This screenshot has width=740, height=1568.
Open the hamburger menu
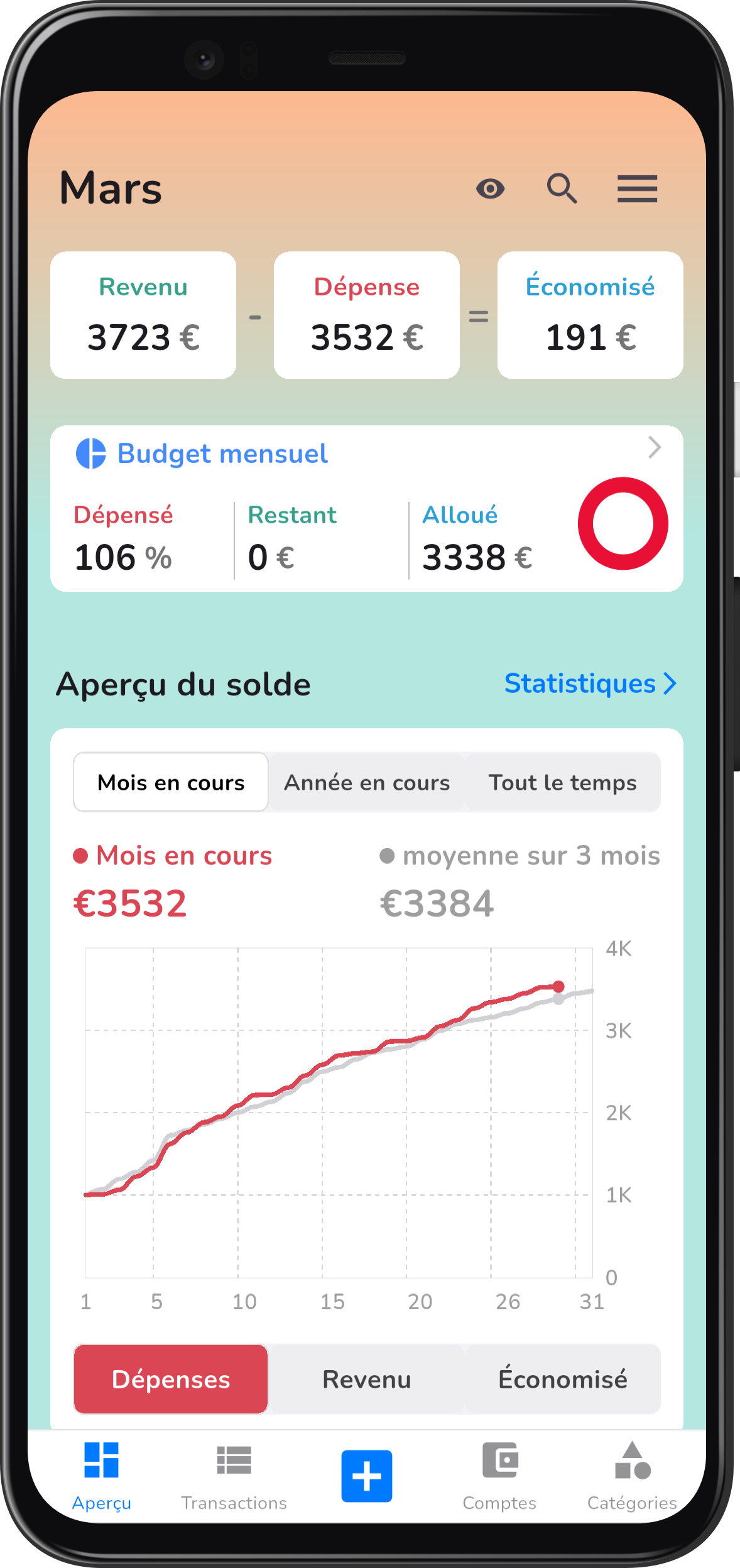pyautogui.click(x=637, y=188)
